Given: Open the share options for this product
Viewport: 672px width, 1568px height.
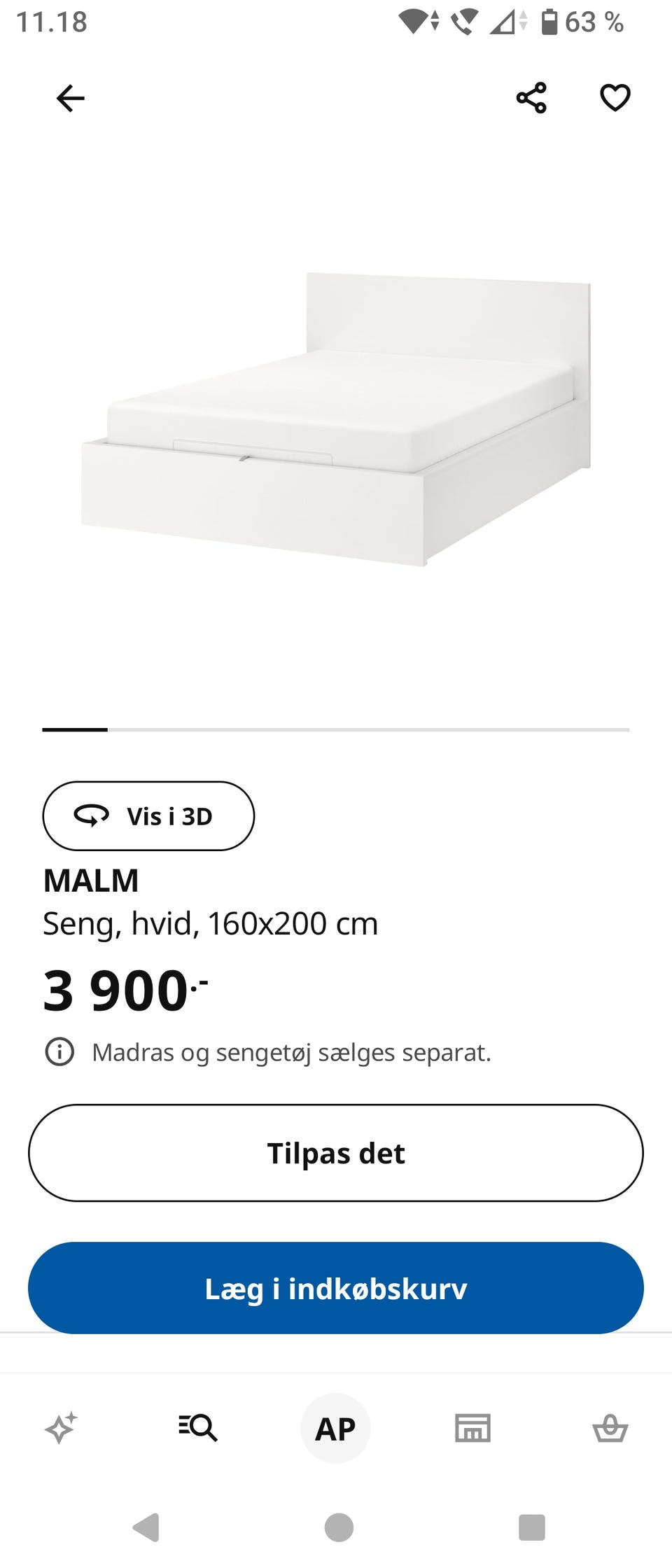Looking at the screenshot, I should tap(531, 98).
